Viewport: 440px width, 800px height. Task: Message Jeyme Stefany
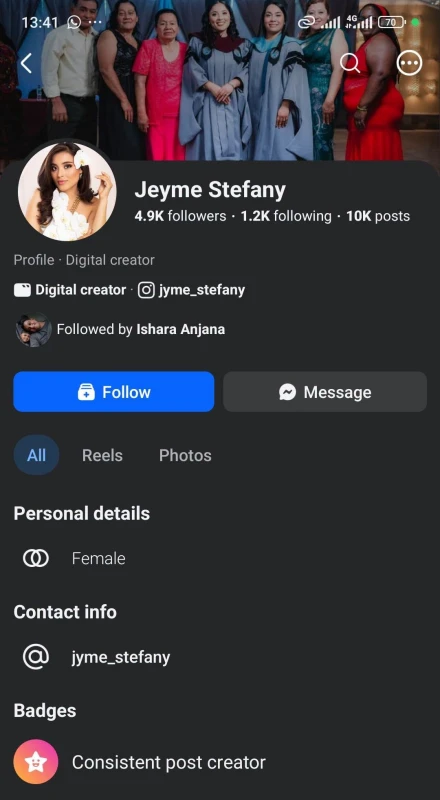point(325,392)
